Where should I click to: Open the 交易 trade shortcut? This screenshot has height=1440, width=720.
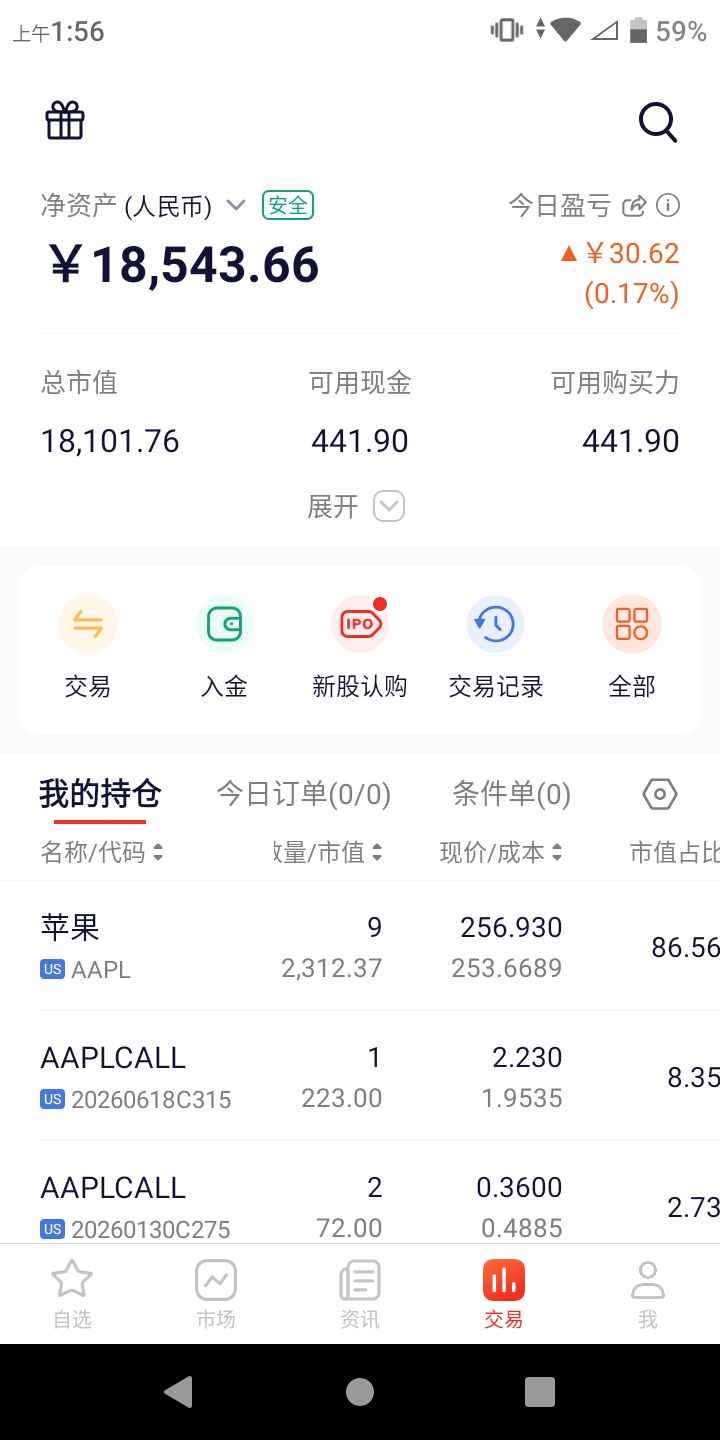coord(88,647)
